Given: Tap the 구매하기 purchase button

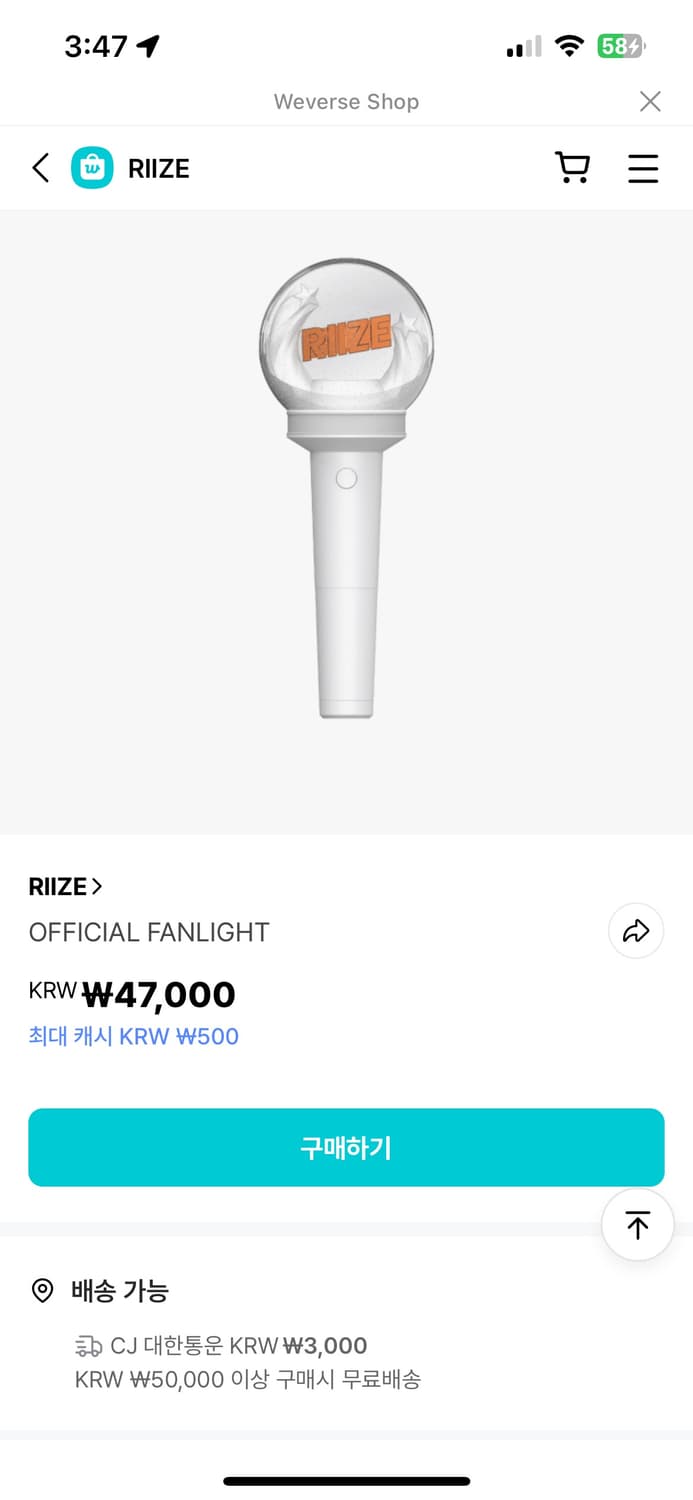Looking at the screenshot, I should pos(346,1147).
